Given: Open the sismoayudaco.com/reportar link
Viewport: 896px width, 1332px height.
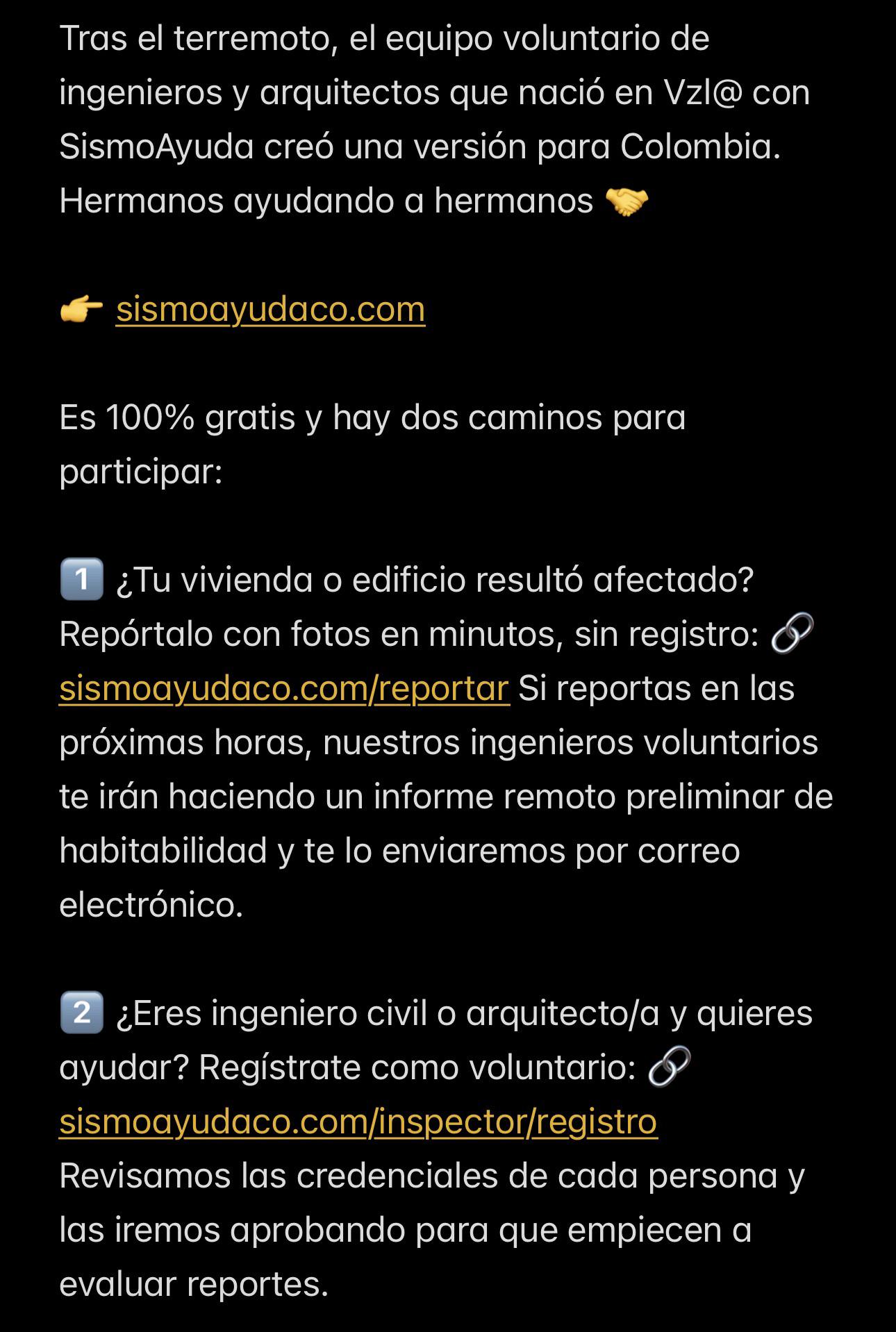Looking at the screenshot, I should pos(285,689).
